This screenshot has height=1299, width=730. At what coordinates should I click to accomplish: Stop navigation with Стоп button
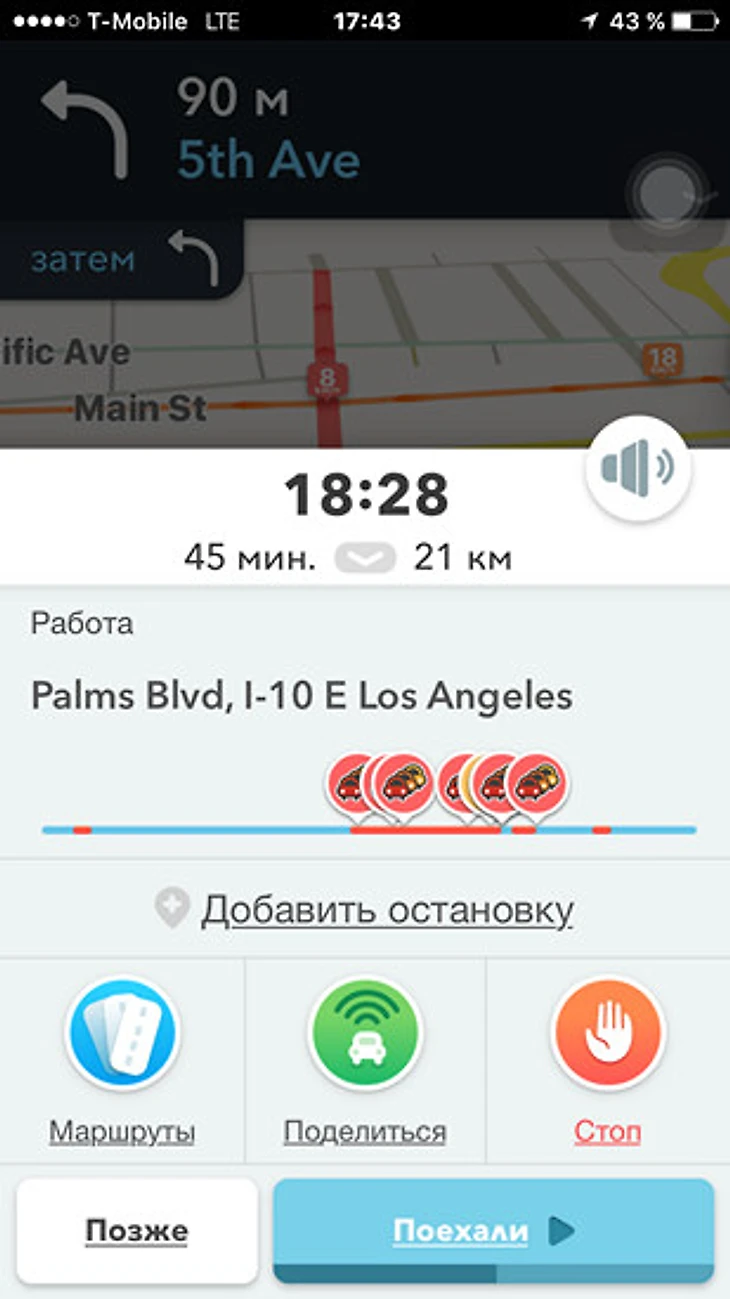coord(607,1035)
